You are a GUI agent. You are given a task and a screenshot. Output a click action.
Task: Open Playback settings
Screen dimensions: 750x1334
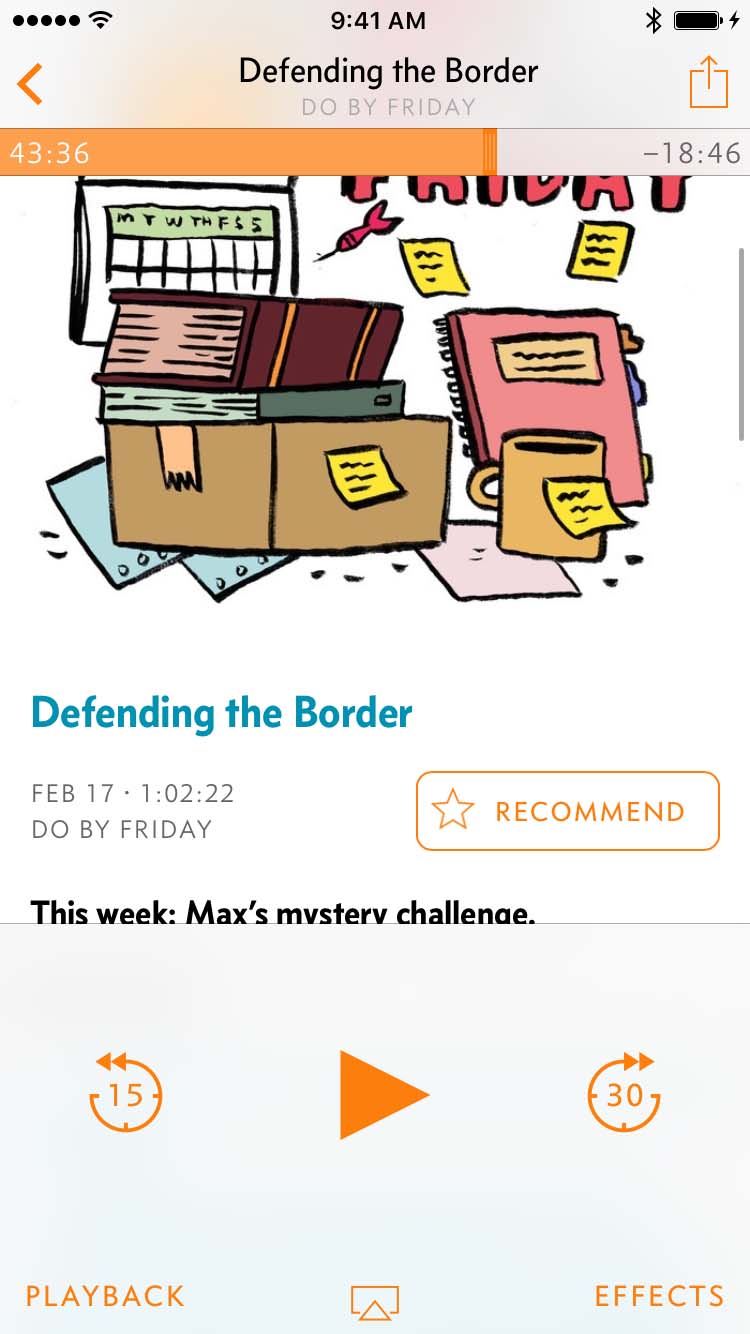click(x=105, y=1296)
